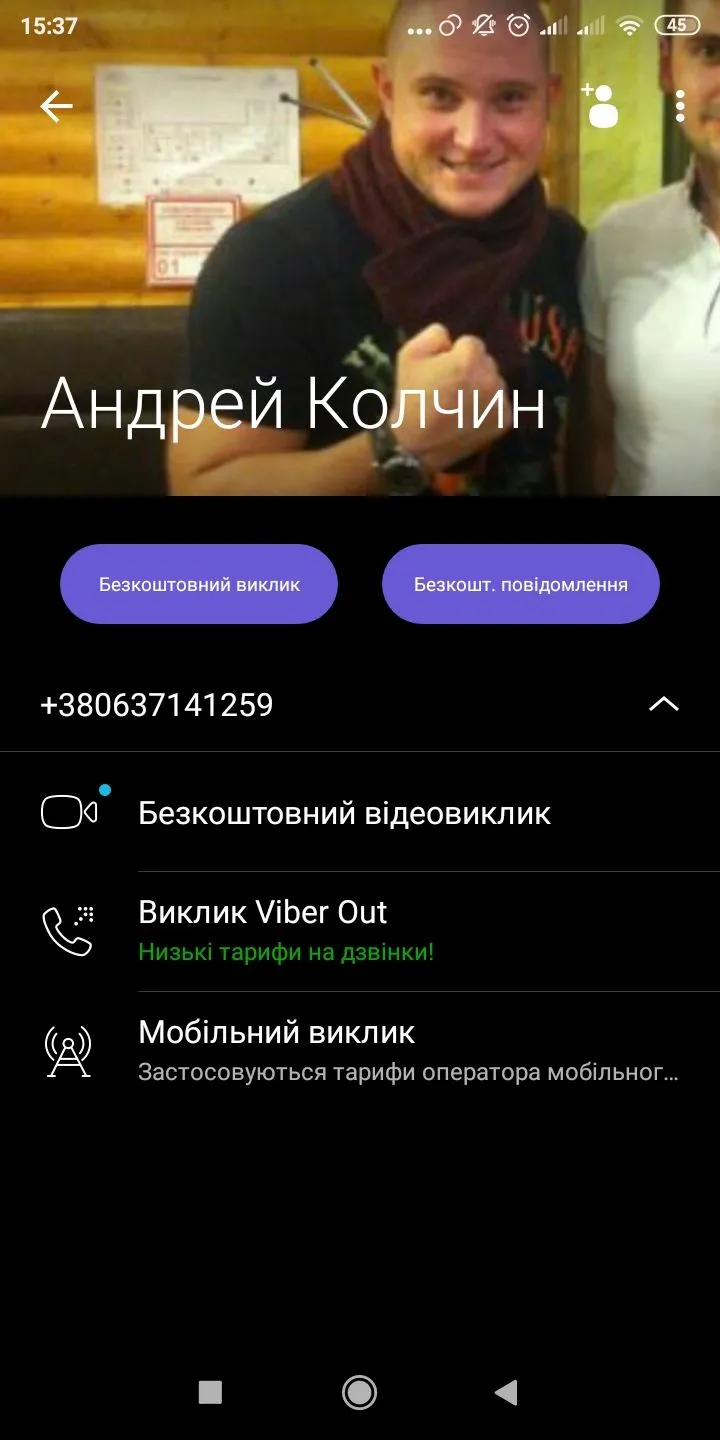The width and height of the screenshot is (720, 1440).
Task: Open the three-dot overflow menu
Action: click(680, 106)
